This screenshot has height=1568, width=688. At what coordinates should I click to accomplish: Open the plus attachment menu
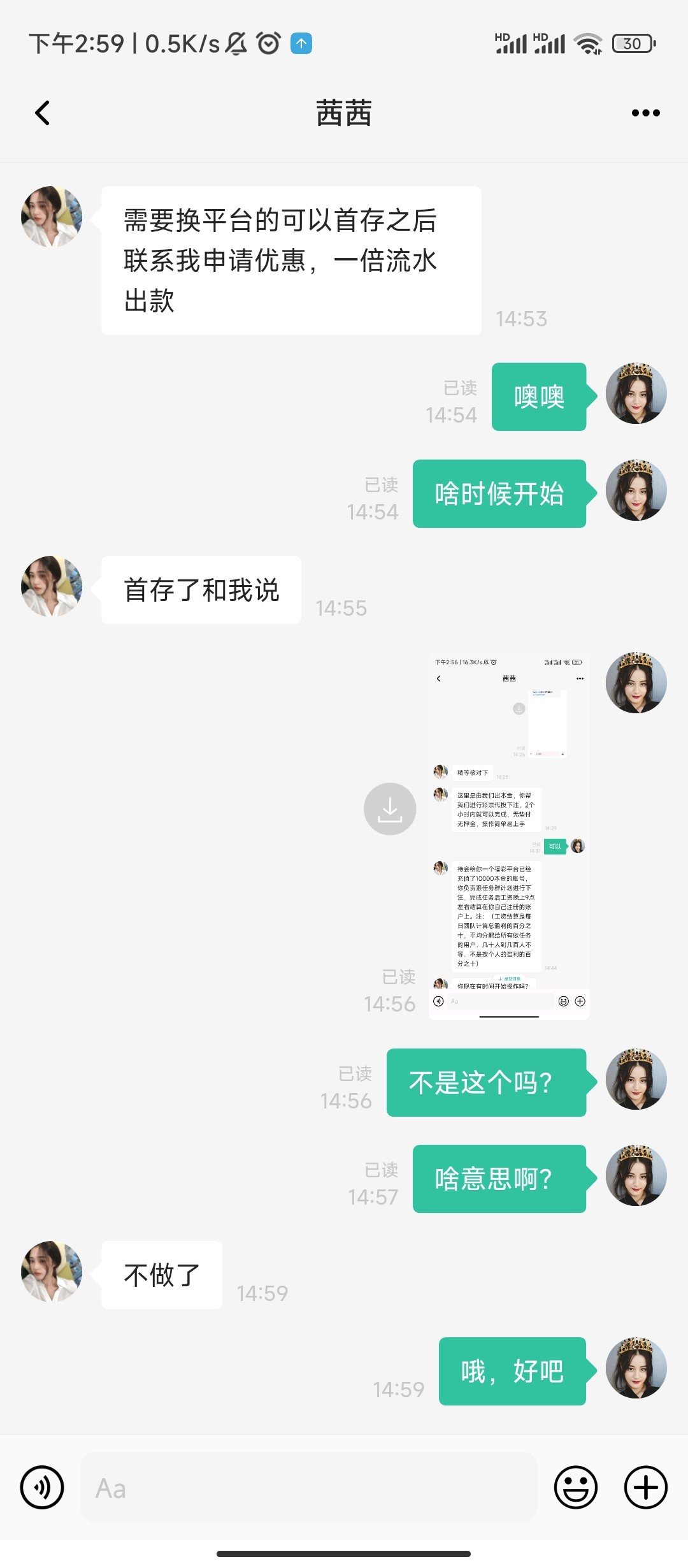pos(645,1488)
